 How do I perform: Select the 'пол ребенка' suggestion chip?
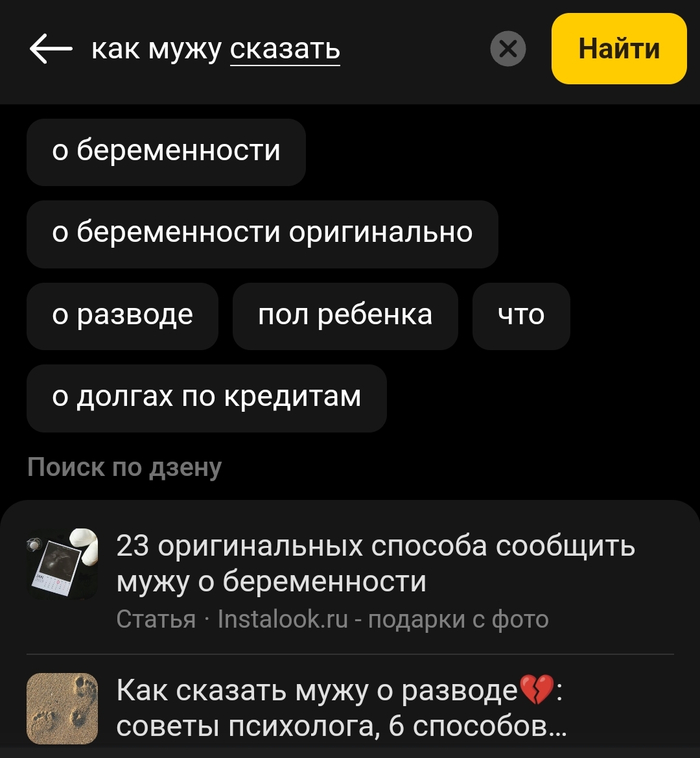(x=345, y=316)
